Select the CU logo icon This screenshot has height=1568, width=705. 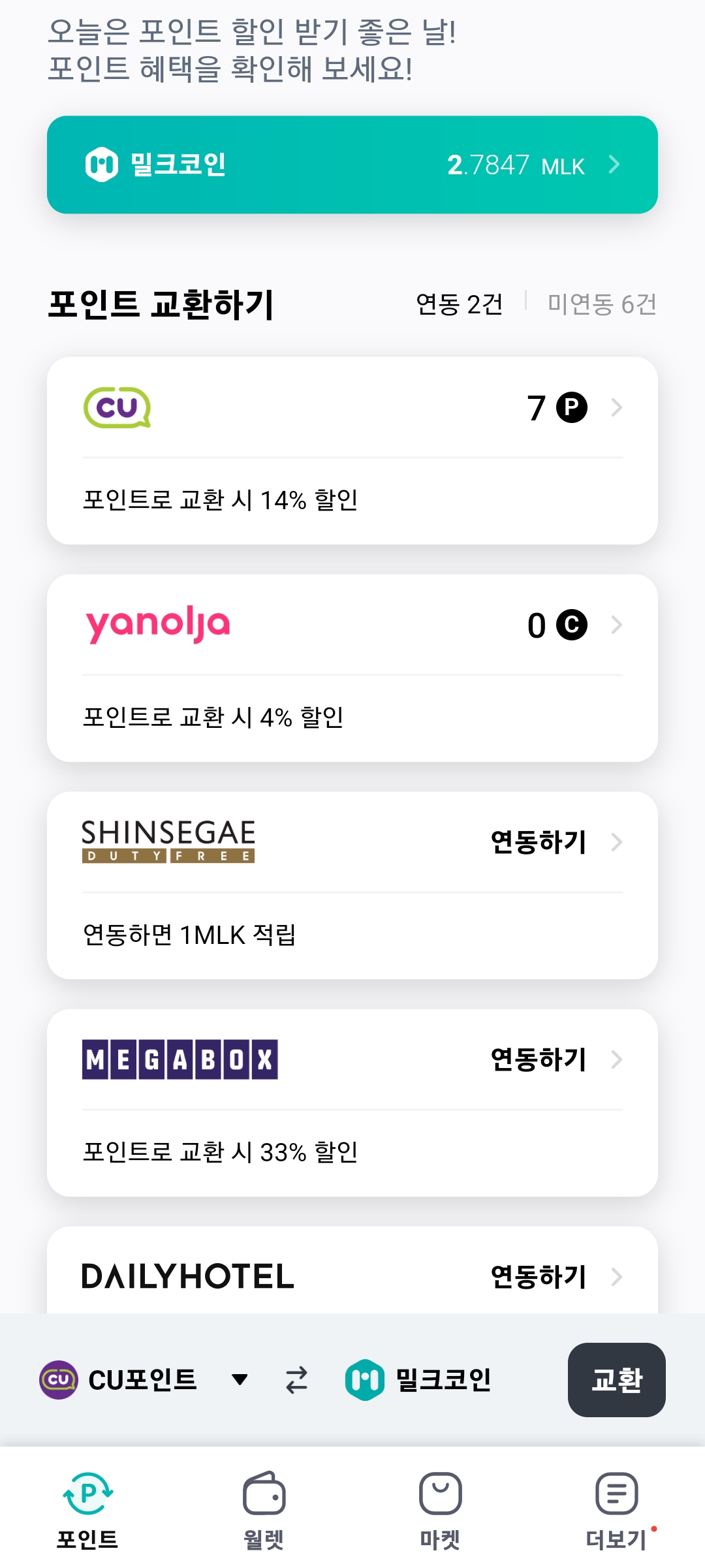[x=117, y=407]
